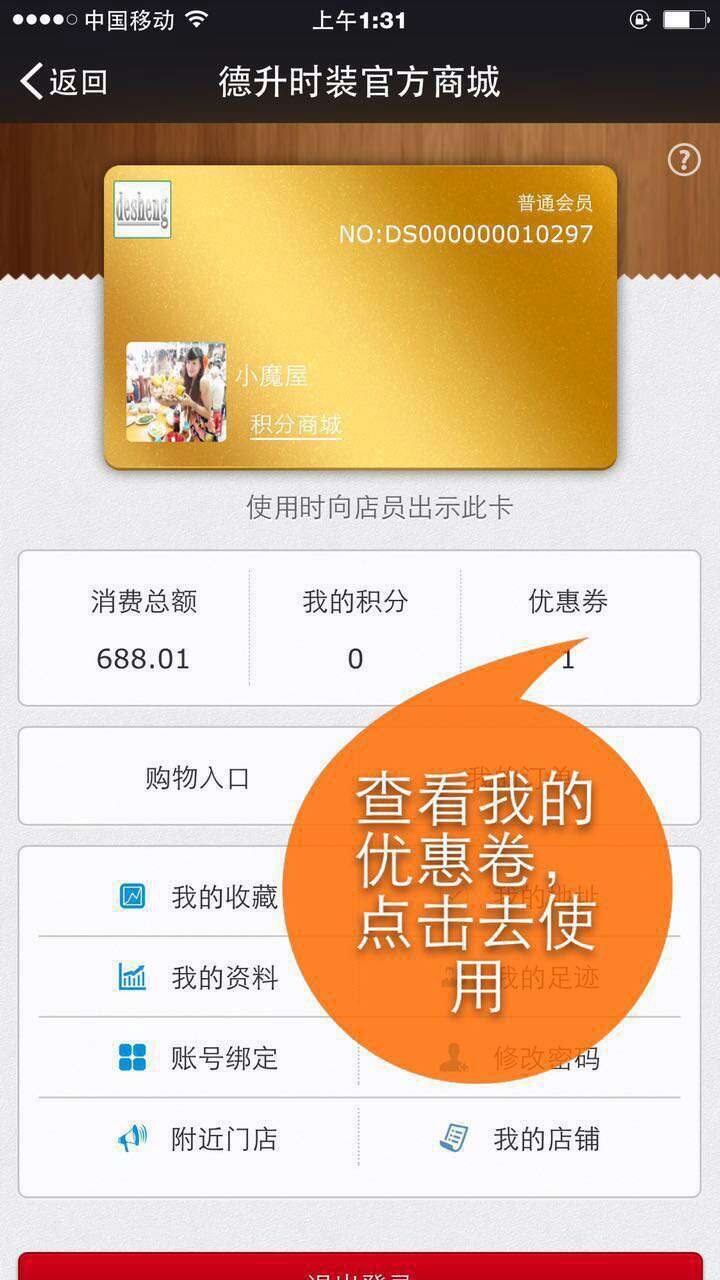View 消费总额 details
Image resolution: width=720 pixels, height=1280 pixels.
143,628
